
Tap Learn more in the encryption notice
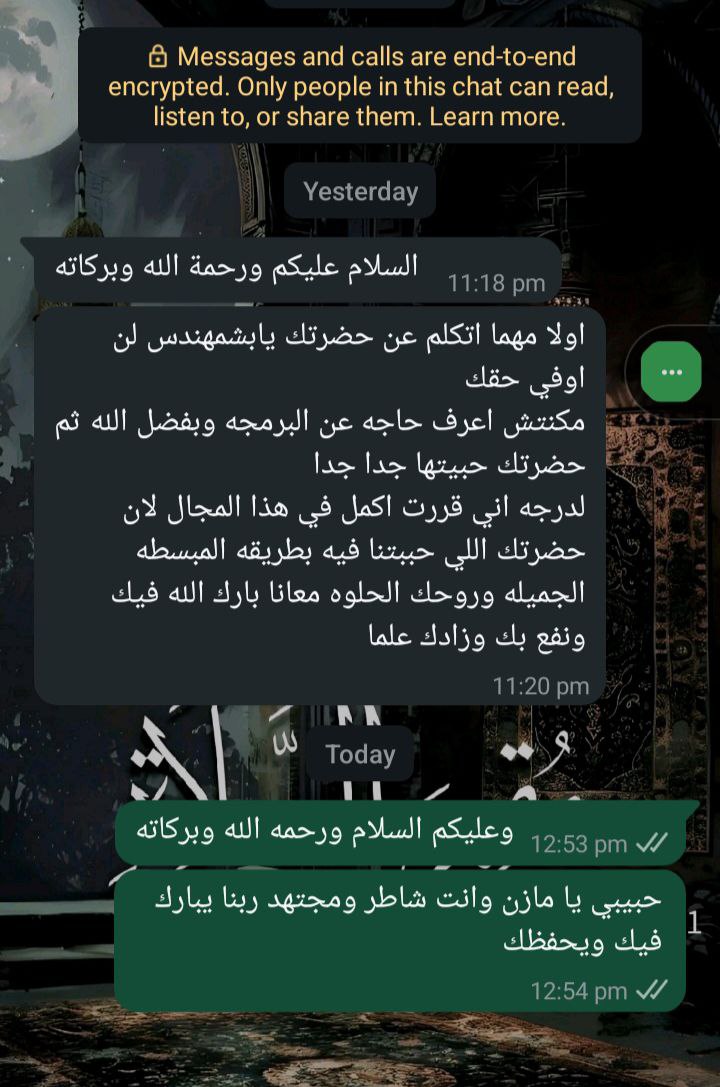click(497, 117)
